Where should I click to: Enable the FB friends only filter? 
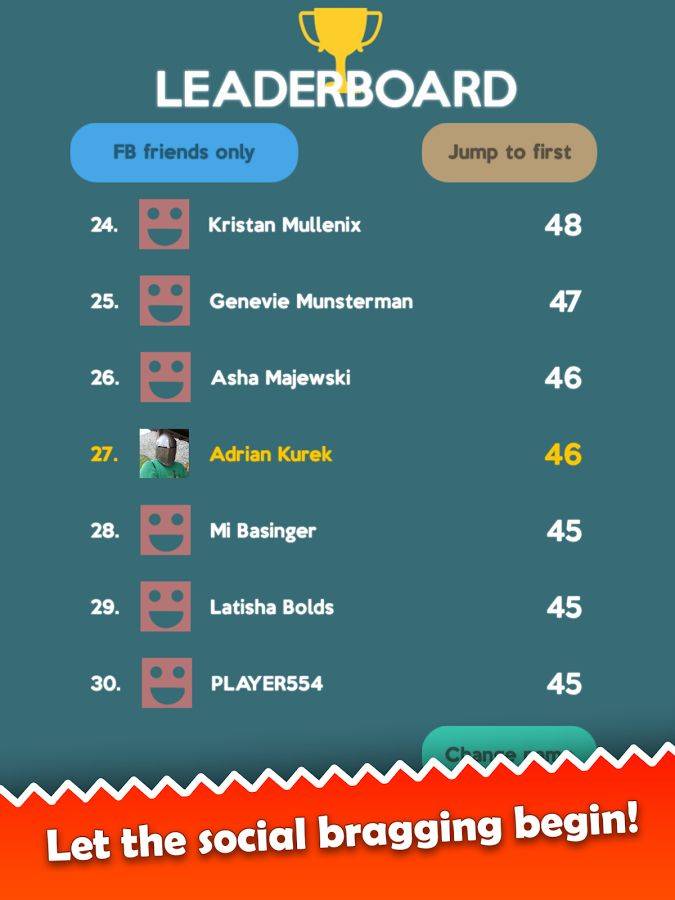tap(184, 153)
